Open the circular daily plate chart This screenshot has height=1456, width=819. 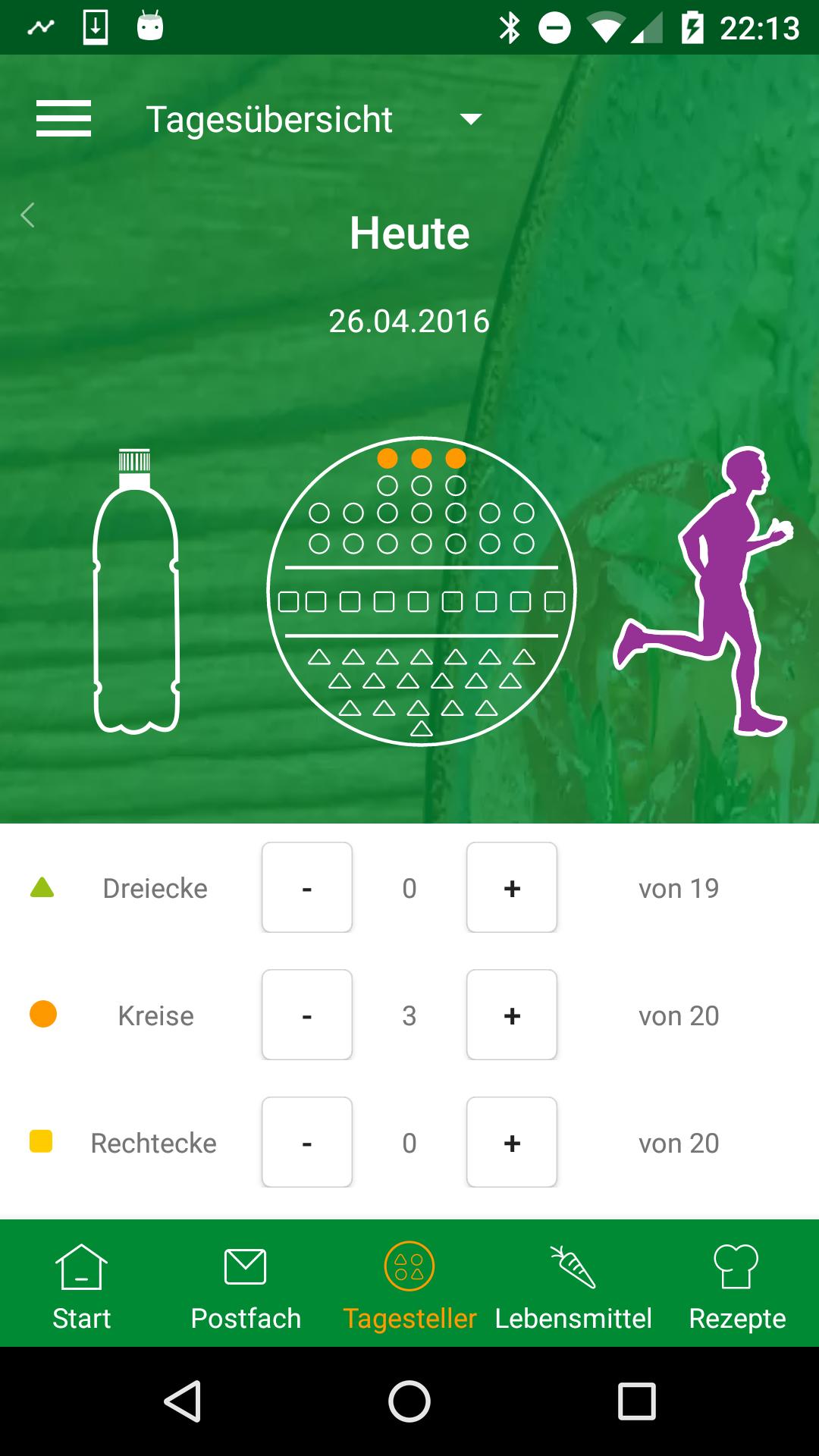[x=422, y=591]
